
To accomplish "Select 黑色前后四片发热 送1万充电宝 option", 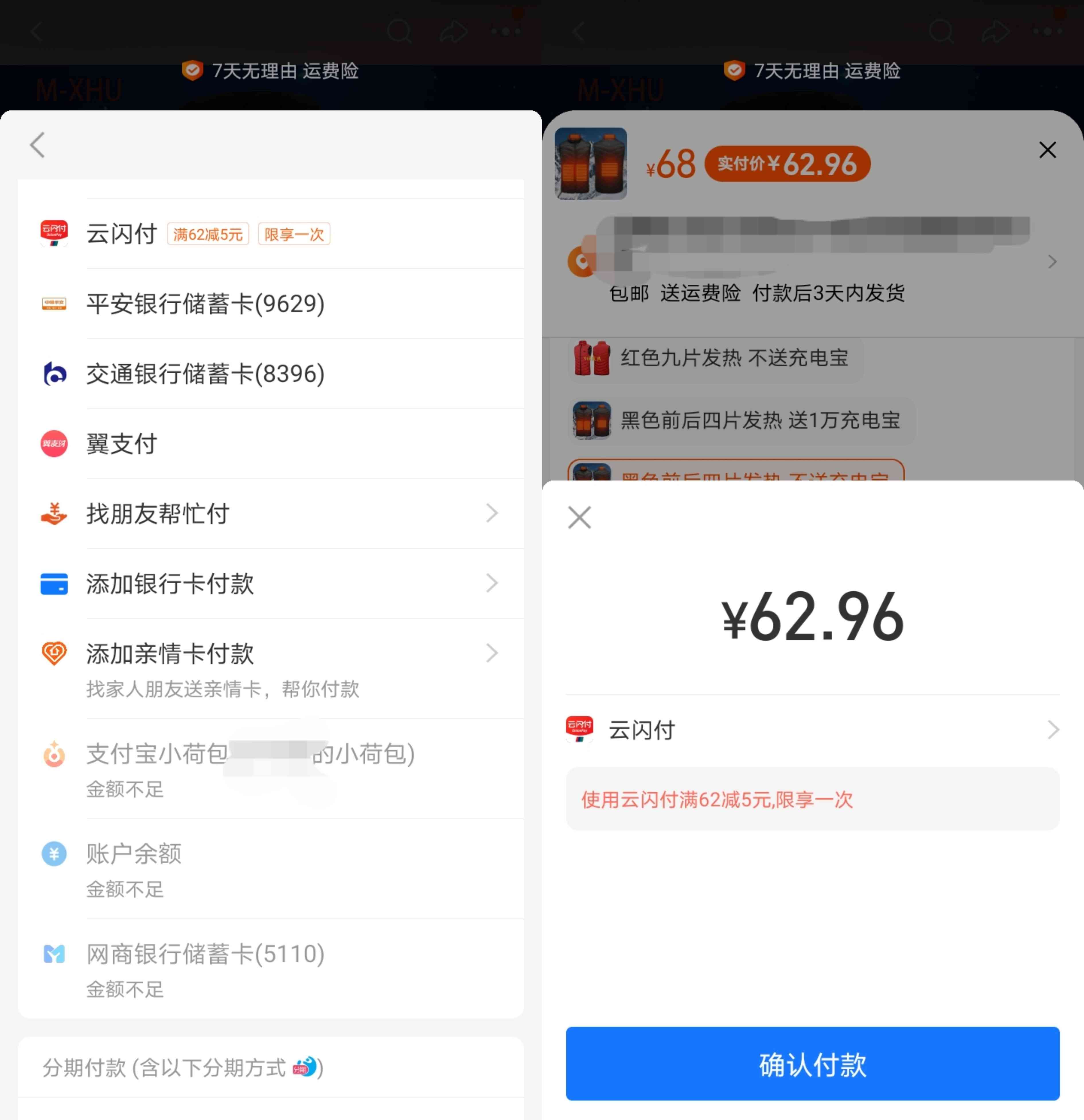I will click(x=741, y=421).
